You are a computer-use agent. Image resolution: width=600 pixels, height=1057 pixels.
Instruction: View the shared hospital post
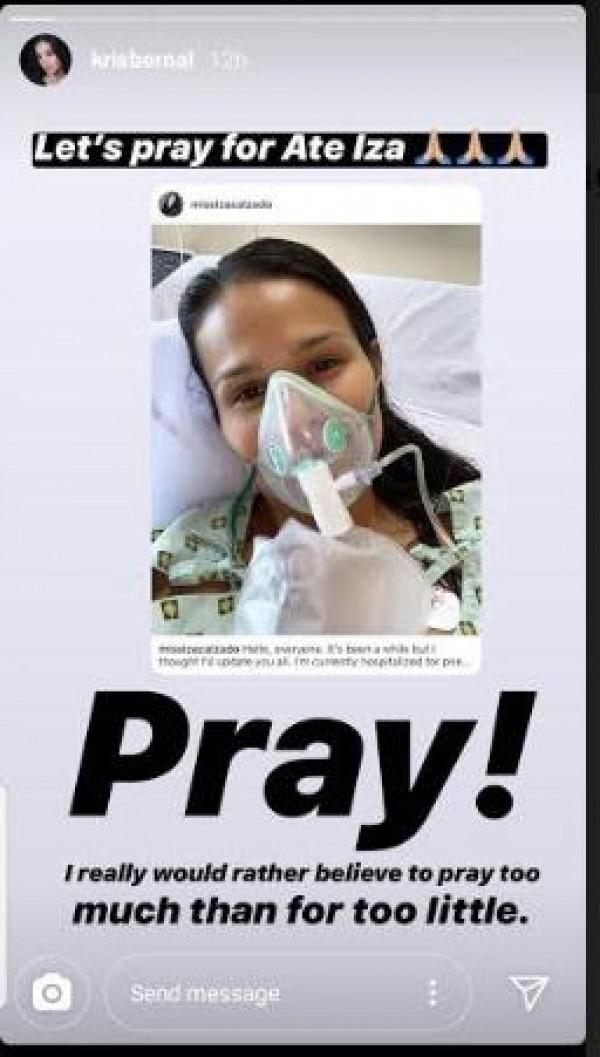(x=316, y=430)
